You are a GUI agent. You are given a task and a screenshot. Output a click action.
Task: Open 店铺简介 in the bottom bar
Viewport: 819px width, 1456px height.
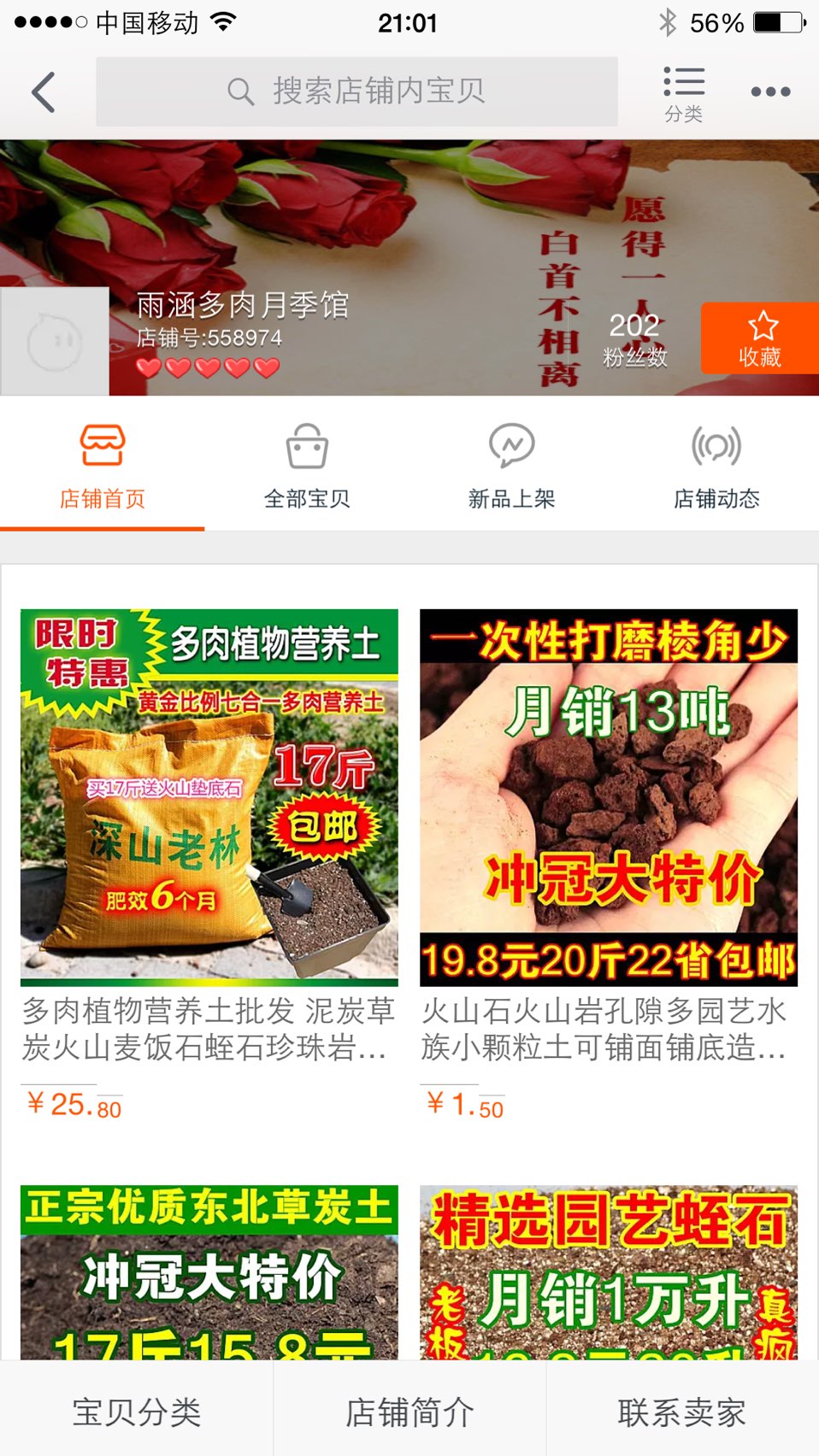click(x=409, y=1412)
